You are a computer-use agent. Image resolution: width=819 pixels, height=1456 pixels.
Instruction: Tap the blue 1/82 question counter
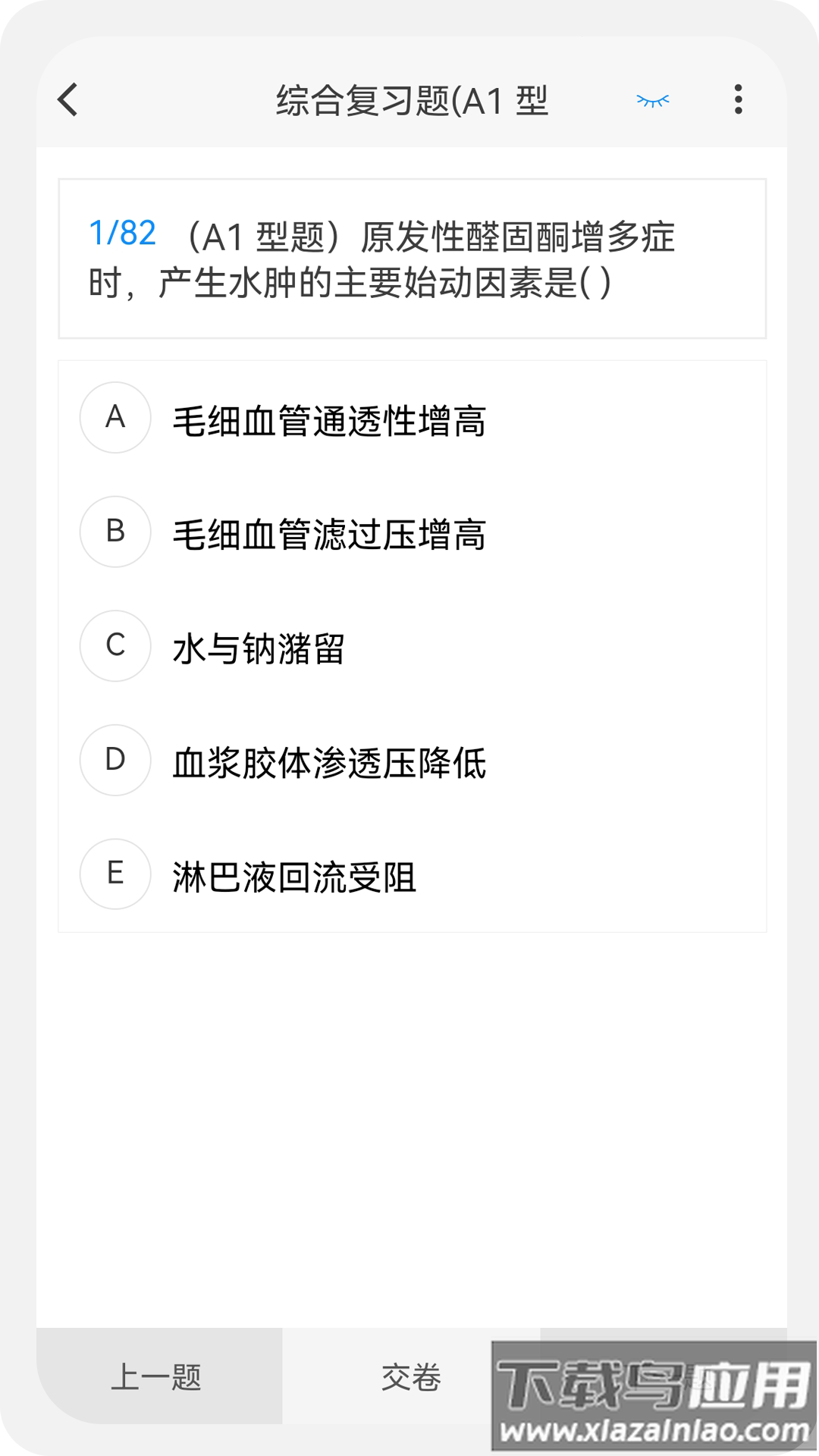(123, 231)
